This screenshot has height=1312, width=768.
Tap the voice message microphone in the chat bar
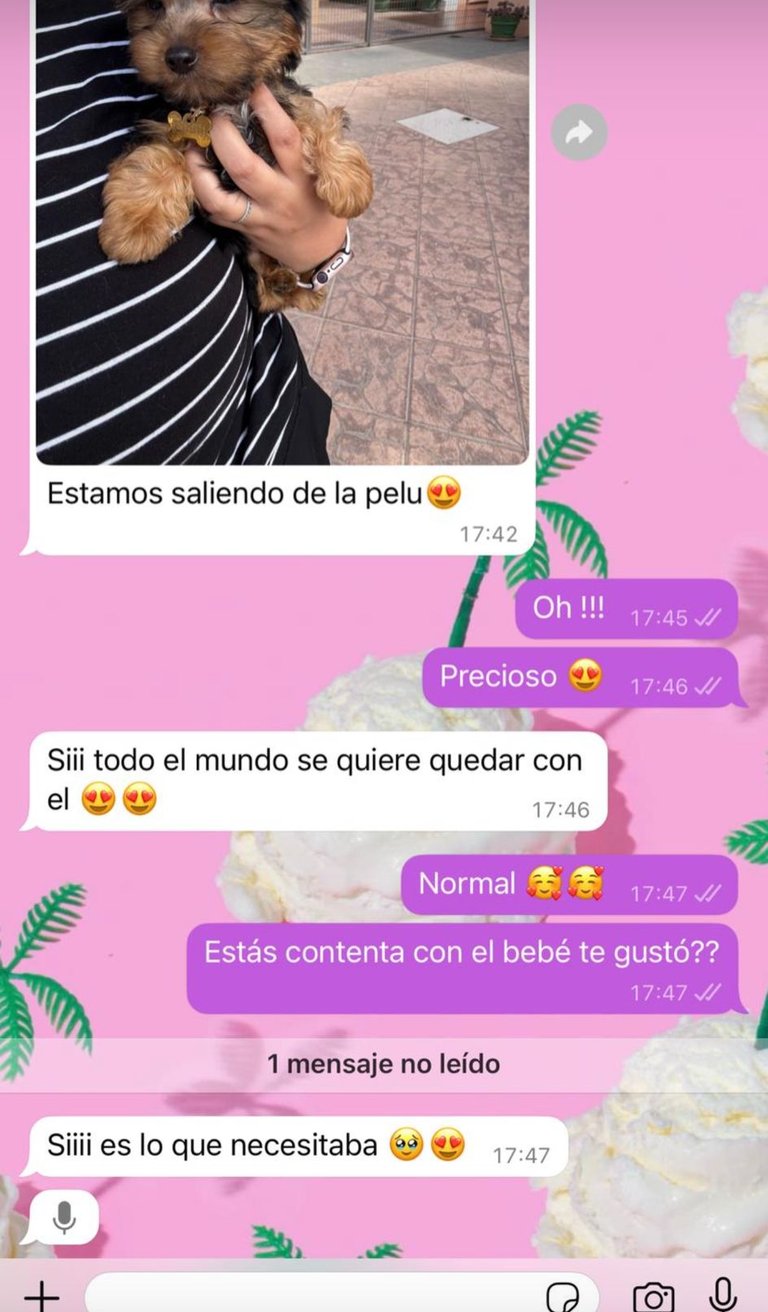click(x=722, y=1294)
